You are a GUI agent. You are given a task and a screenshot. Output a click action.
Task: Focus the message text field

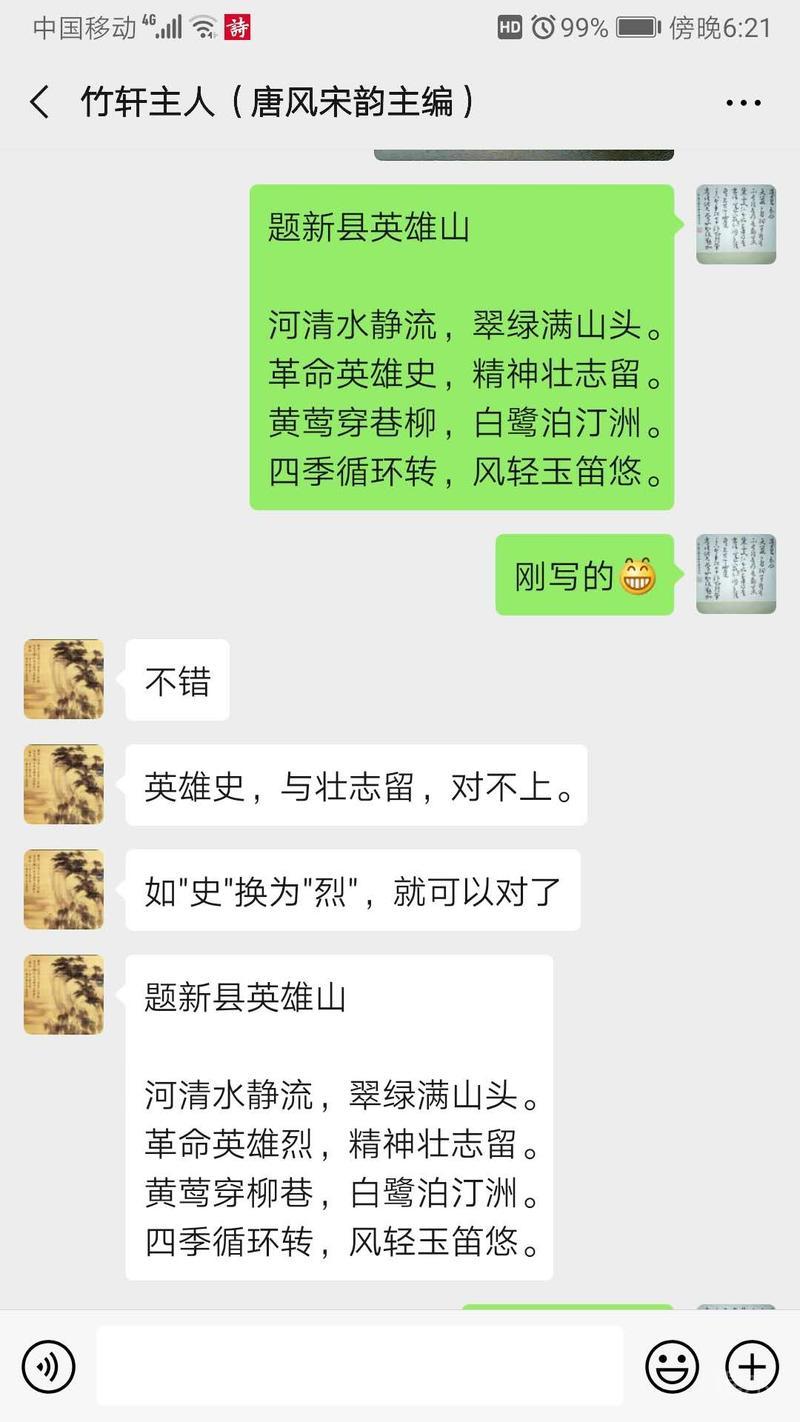click(x=360, y=1366)
